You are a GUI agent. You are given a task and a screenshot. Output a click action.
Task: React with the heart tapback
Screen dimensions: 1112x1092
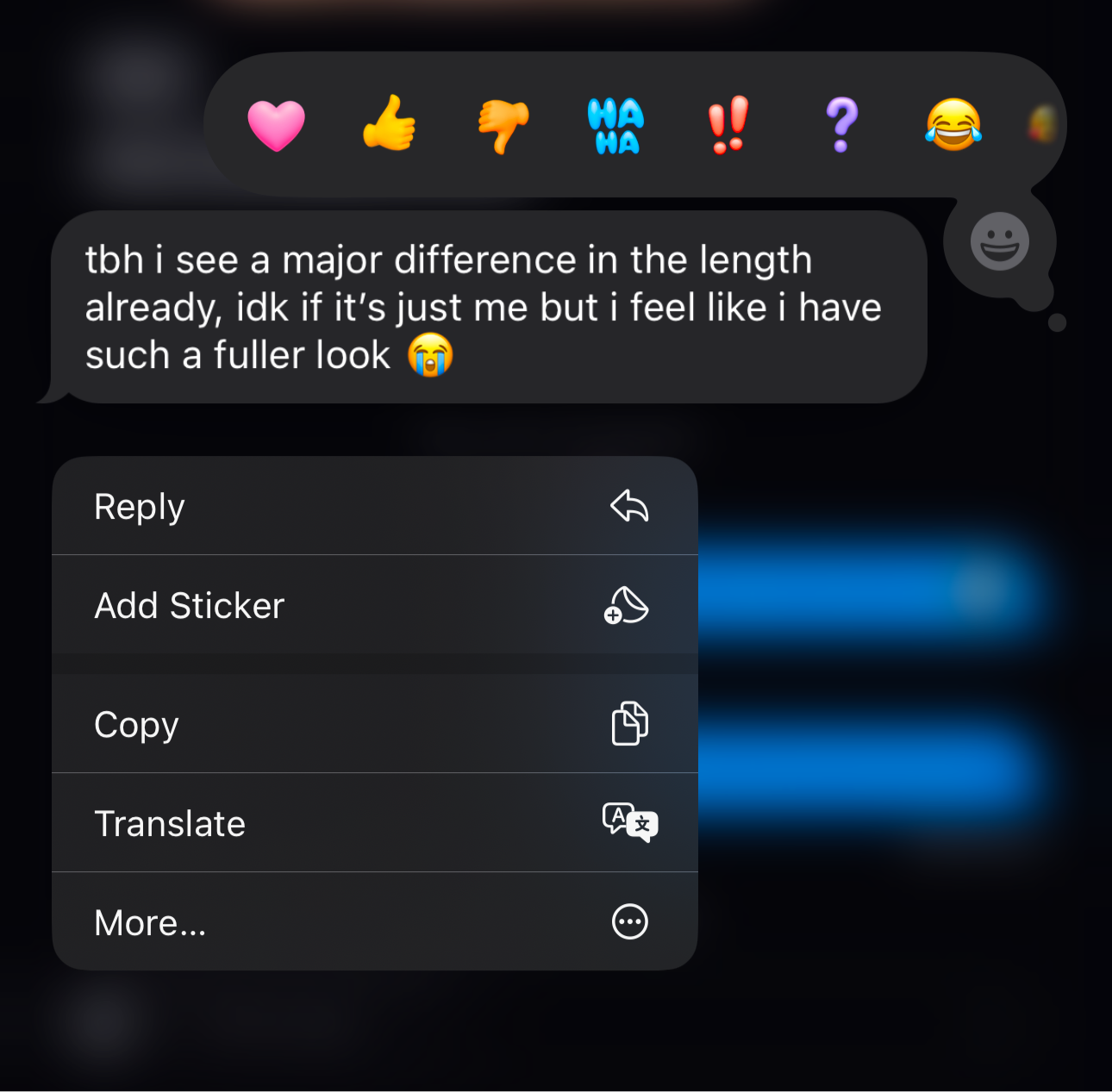pyautogui.click(x=276, y=126)
